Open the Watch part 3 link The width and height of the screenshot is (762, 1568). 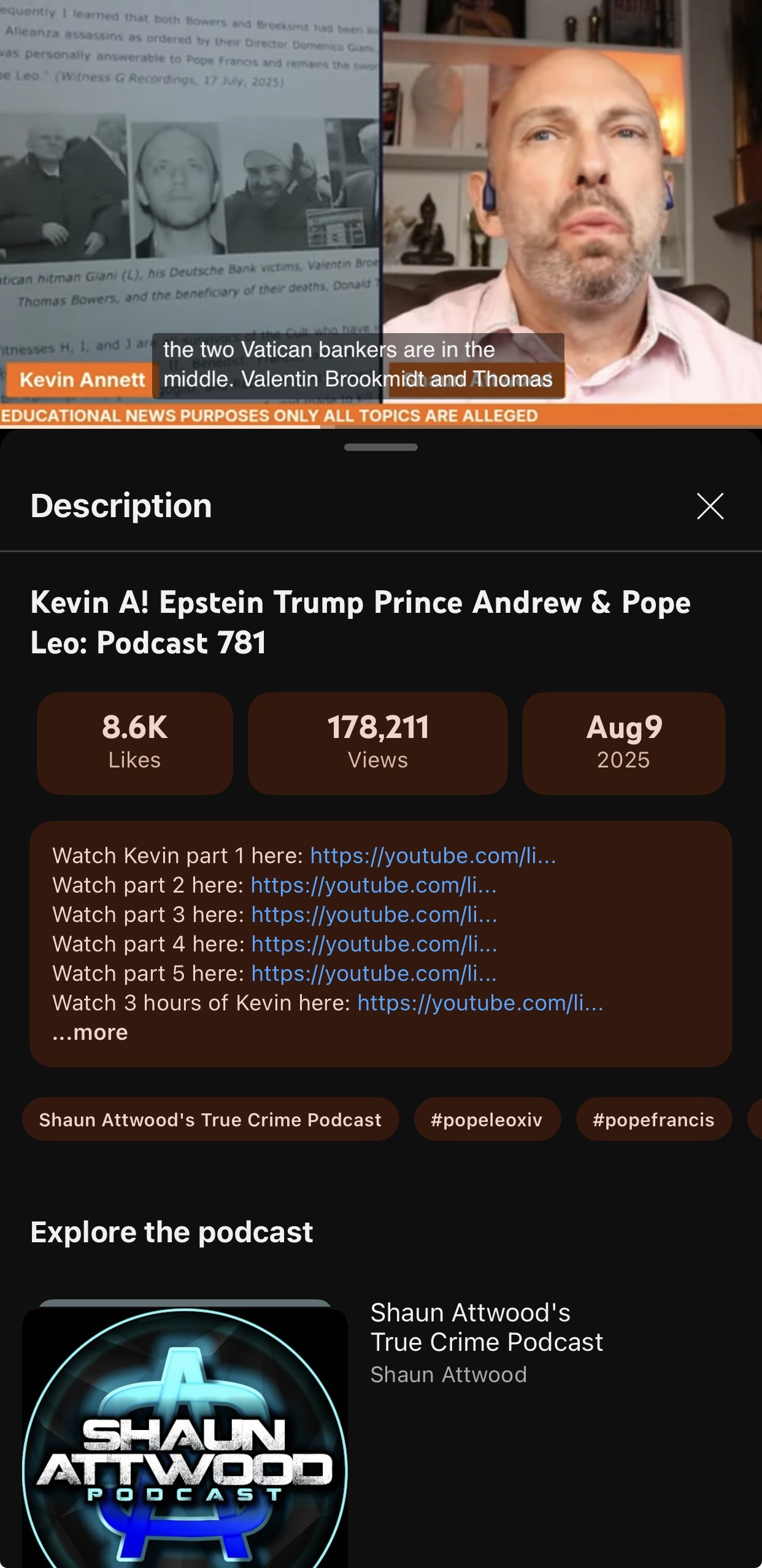pos(374,914)
